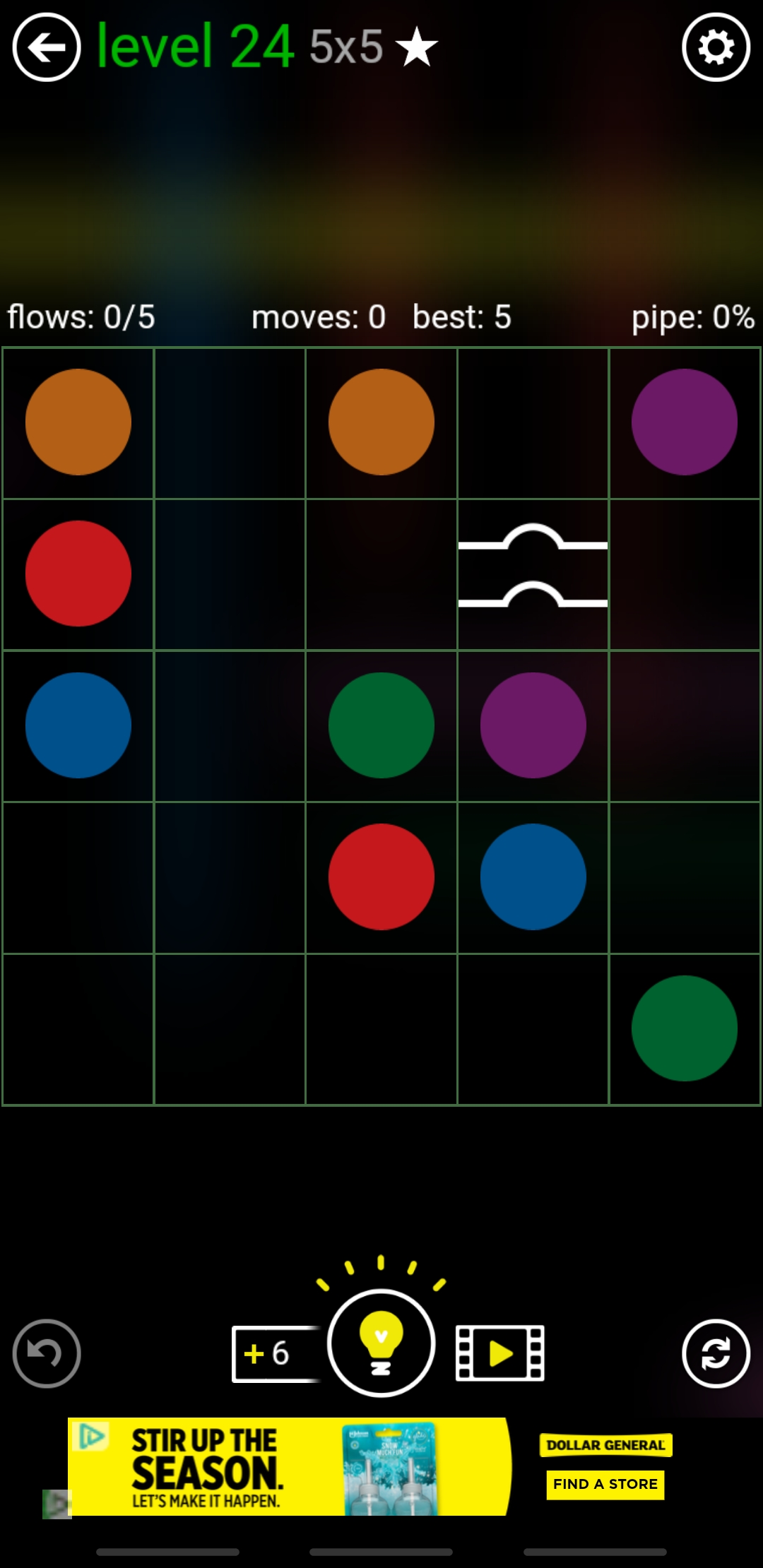763x1568 pixels.
Task: Select the red dot in left column
Action: [78, 574]
